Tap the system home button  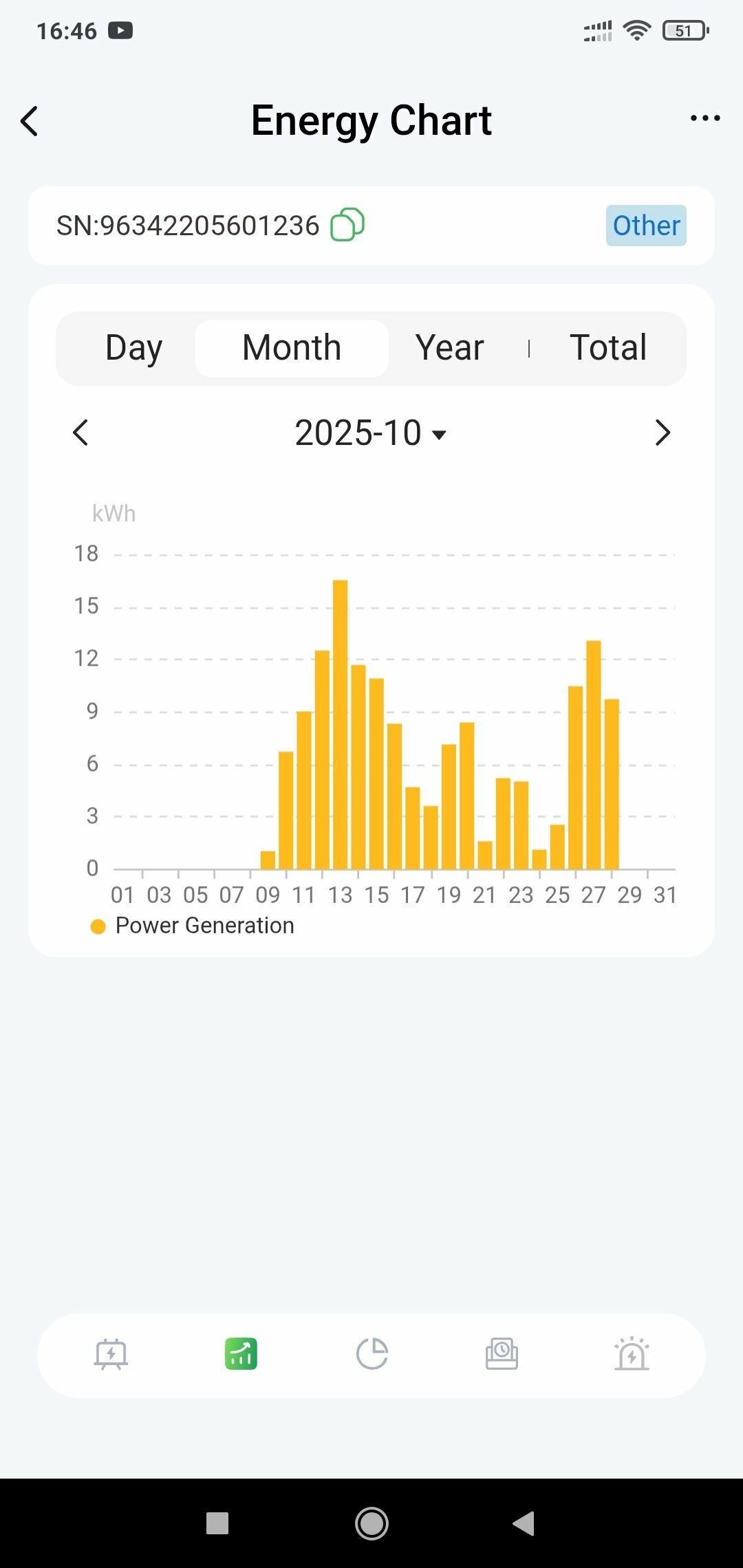371,1523
